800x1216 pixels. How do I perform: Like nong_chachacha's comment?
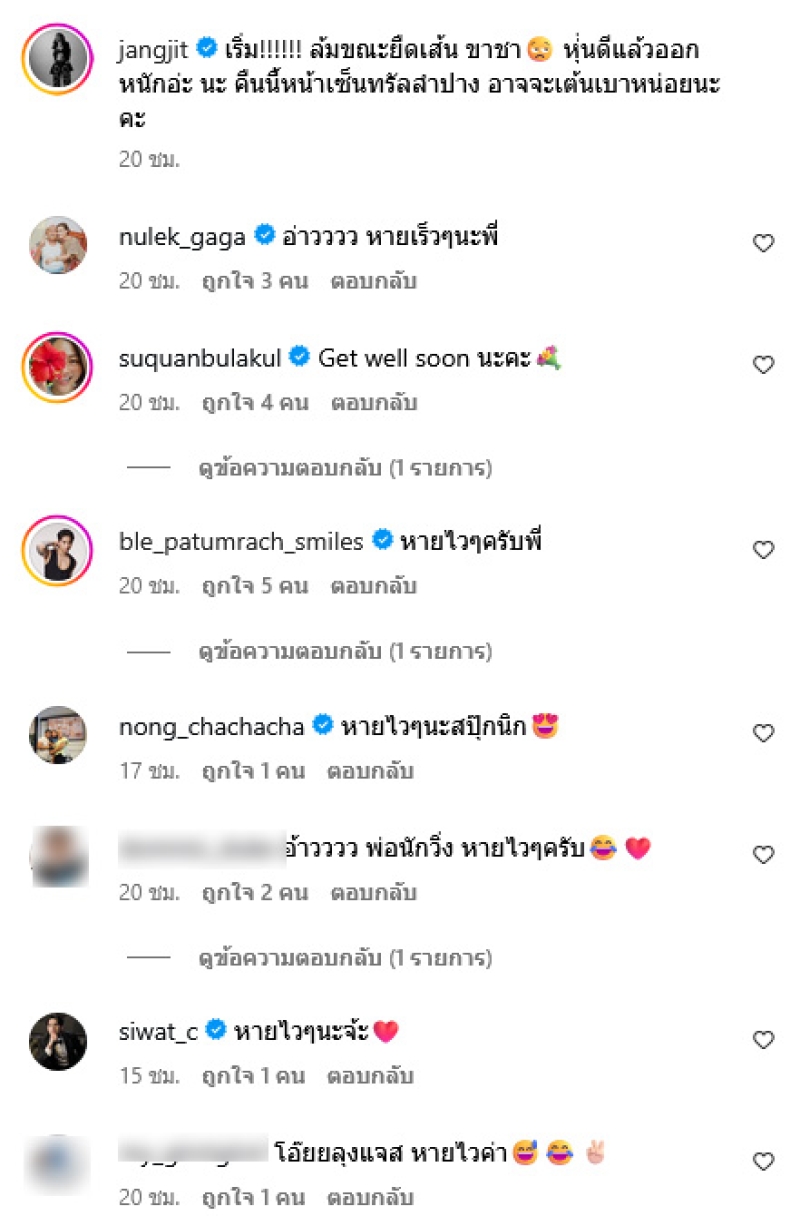coord(763,733)
